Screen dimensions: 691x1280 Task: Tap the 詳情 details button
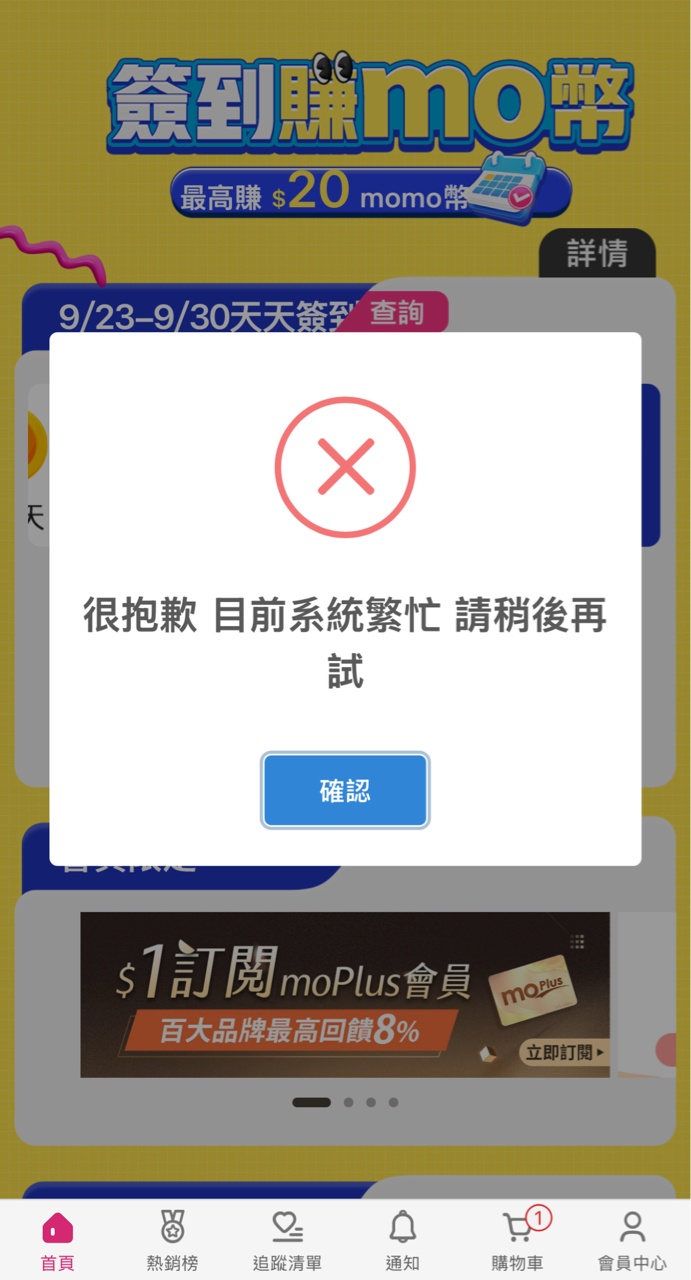(597, 254)
